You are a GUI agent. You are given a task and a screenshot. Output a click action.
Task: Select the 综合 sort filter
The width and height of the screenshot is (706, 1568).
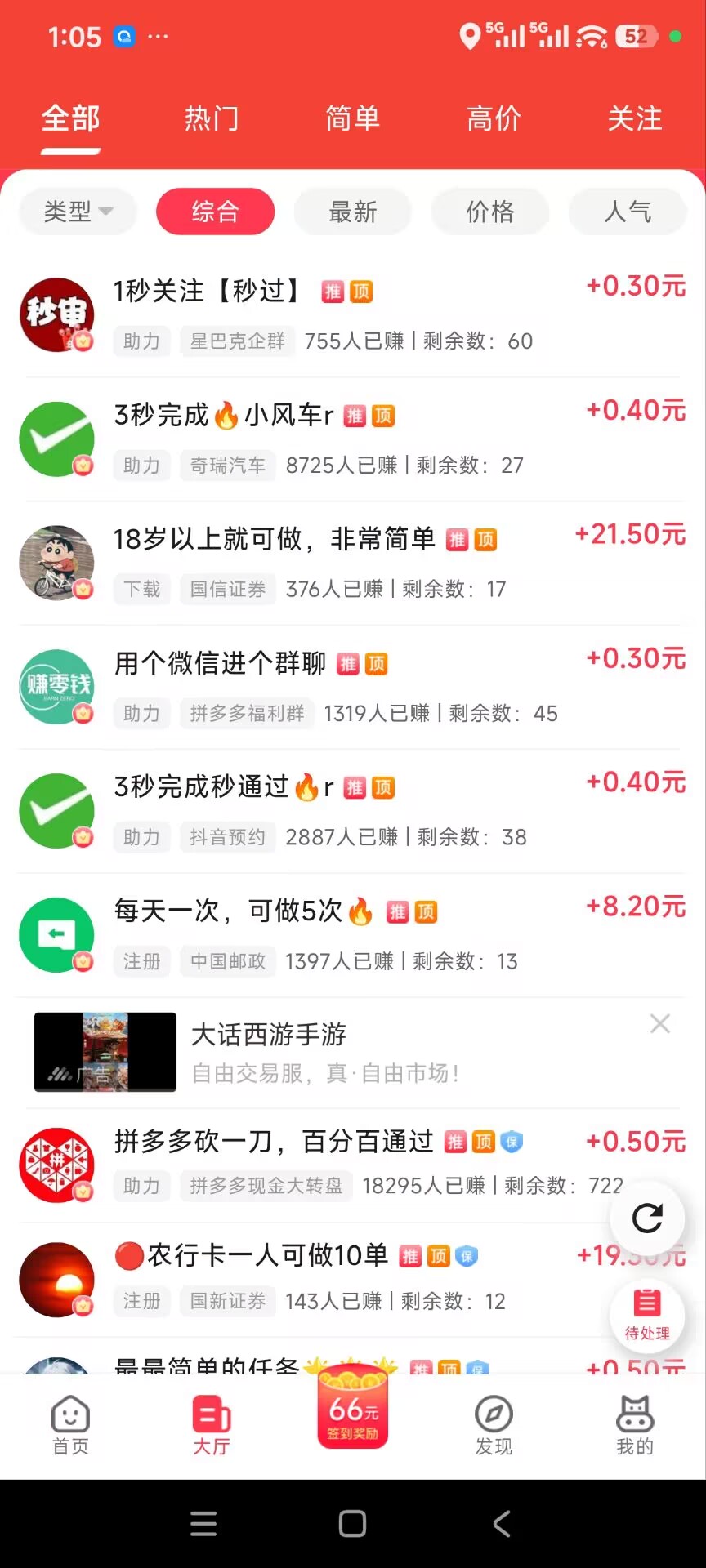point(215,212)
